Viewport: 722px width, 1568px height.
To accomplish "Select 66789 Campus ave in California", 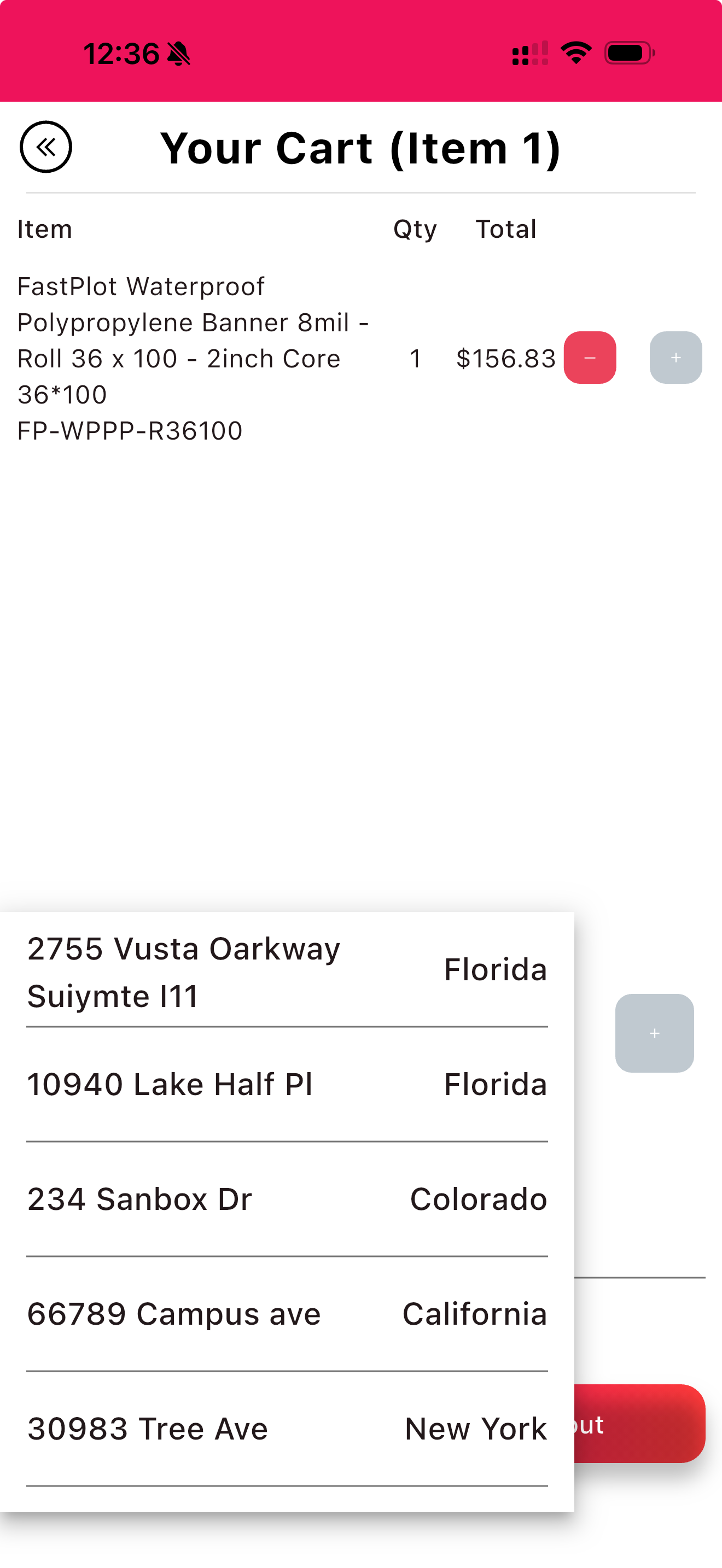I will pyautogui.click(x=286, y=1314).
